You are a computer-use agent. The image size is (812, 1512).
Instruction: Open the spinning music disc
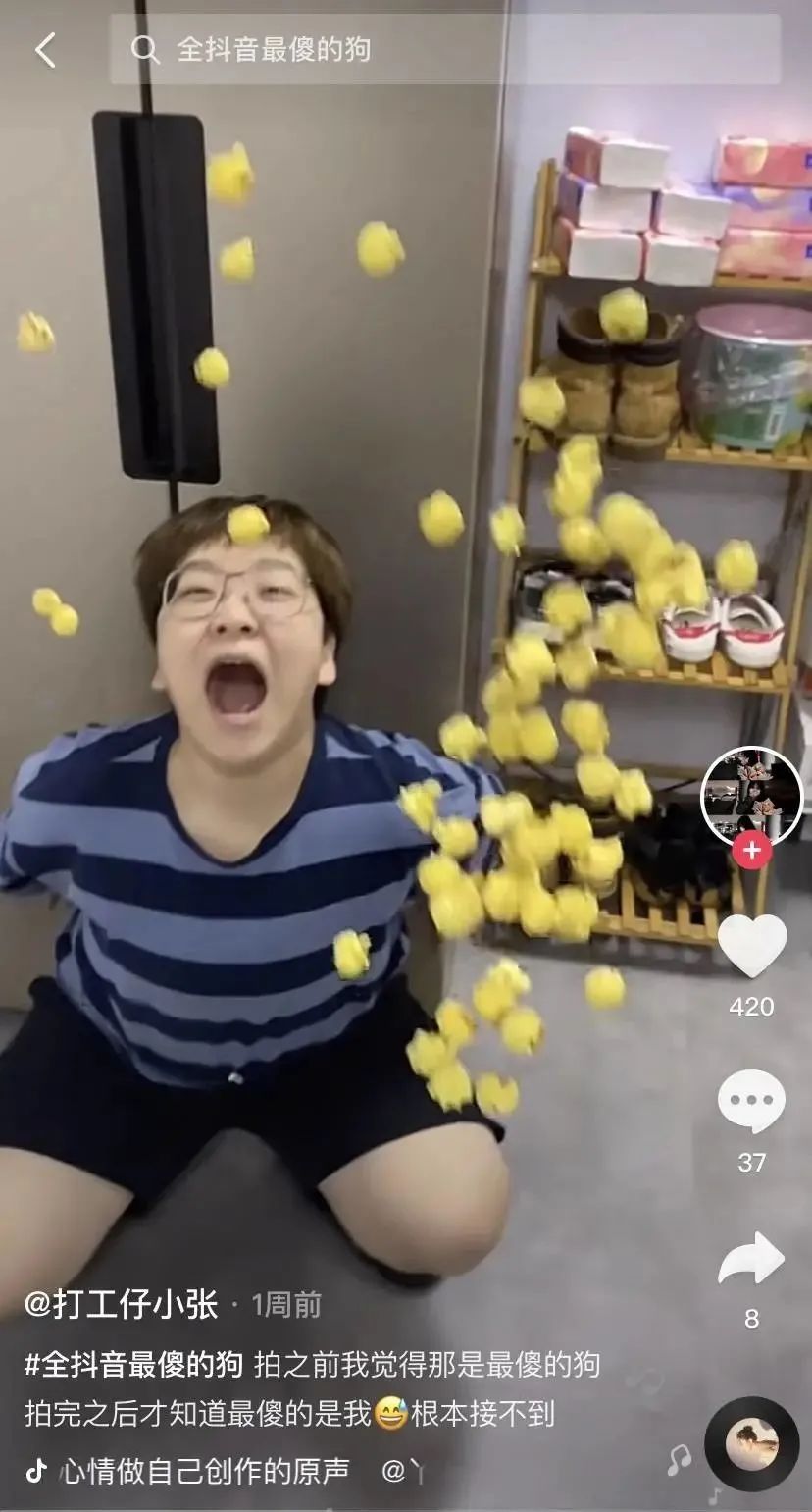tap(752, 1443)
